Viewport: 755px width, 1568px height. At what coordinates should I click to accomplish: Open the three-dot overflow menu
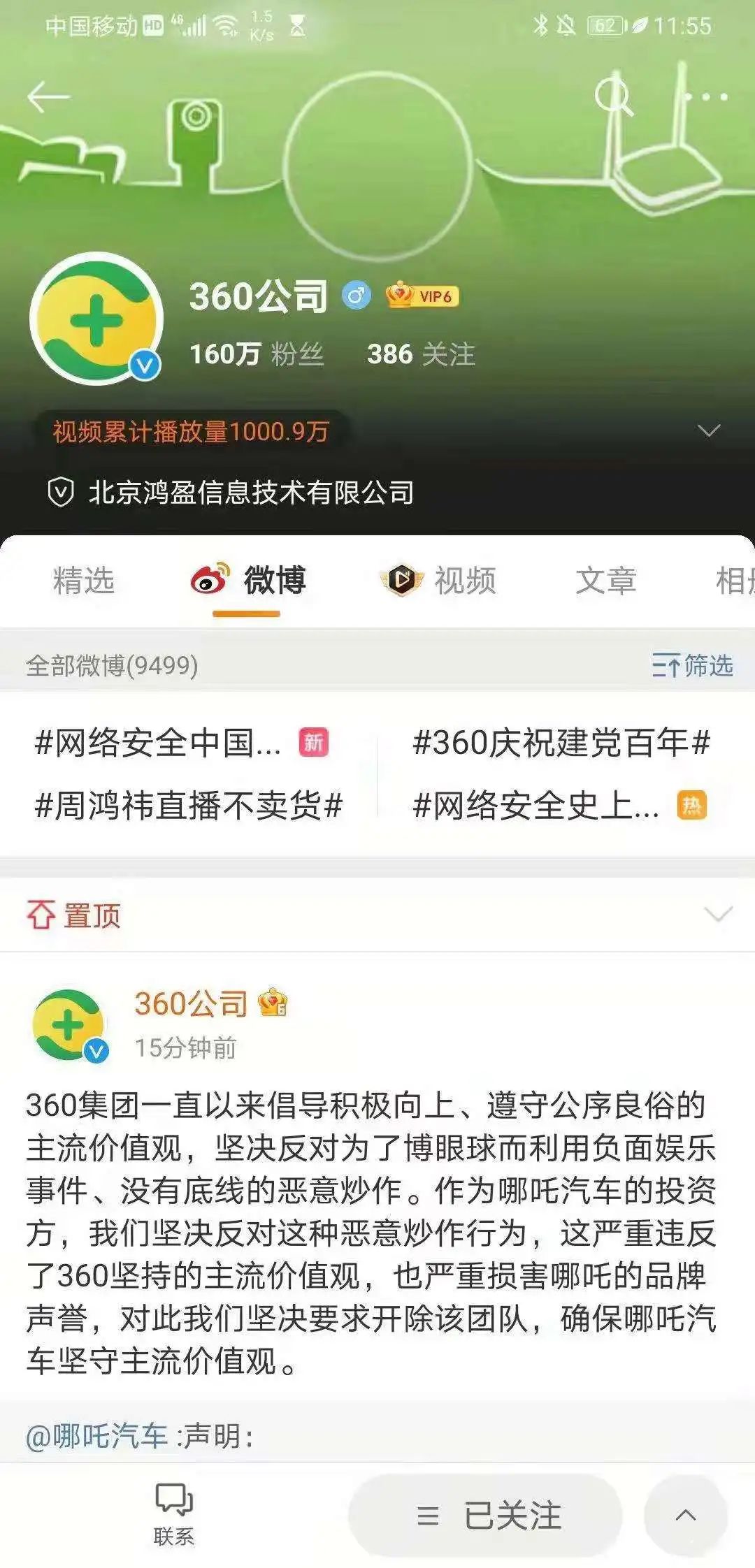pyautogui.click(x=707, y=96)
